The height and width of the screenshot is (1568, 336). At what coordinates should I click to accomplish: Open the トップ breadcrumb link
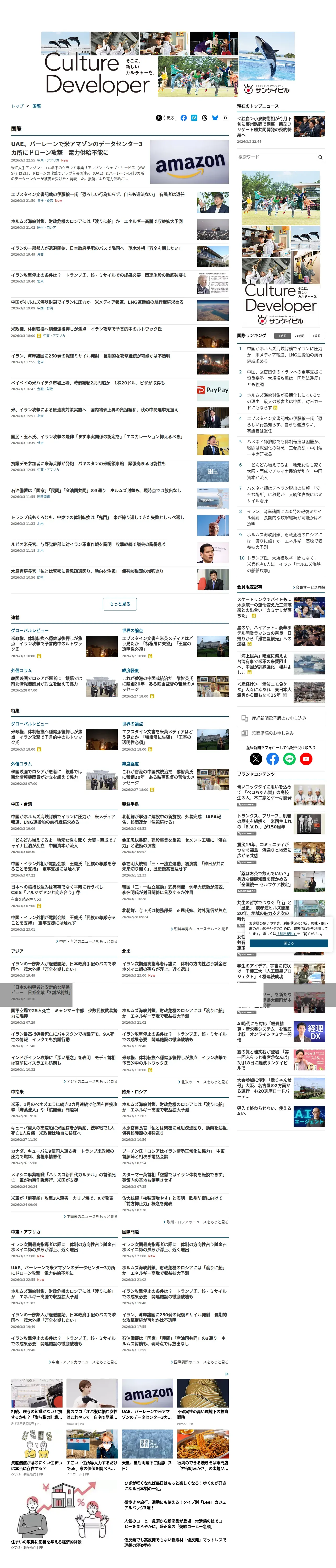point(17,106)
